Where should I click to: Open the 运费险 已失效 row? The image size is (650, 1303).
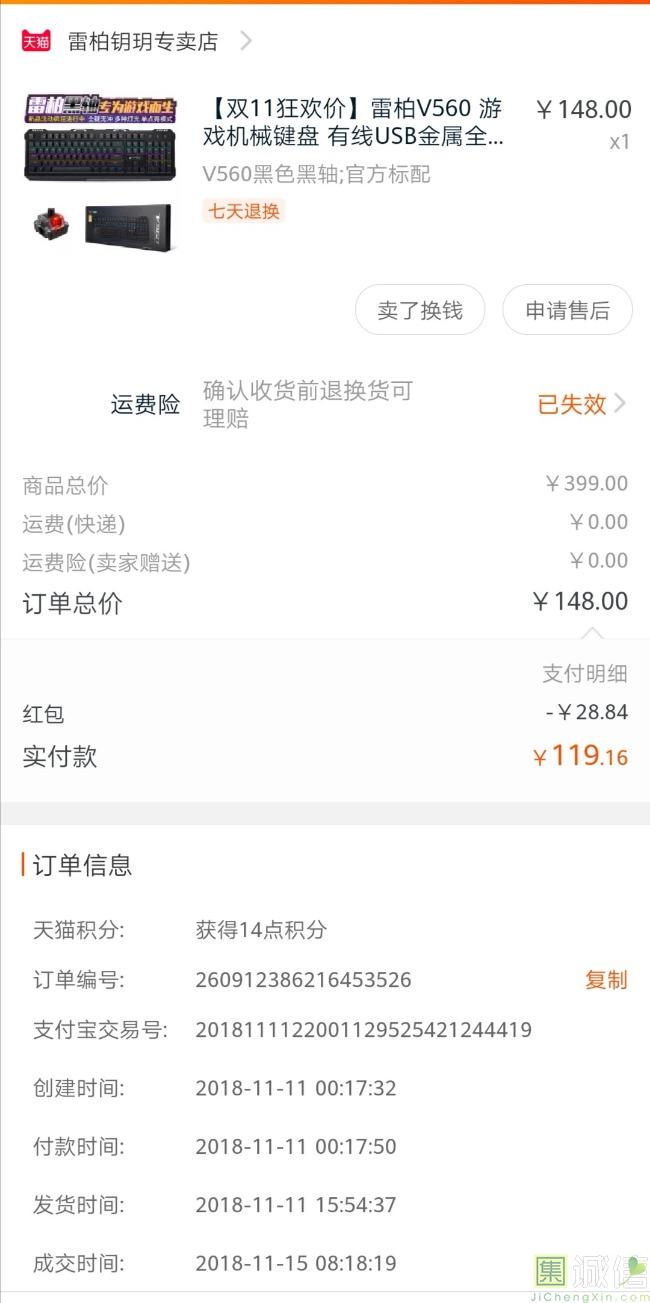(580, 404)
